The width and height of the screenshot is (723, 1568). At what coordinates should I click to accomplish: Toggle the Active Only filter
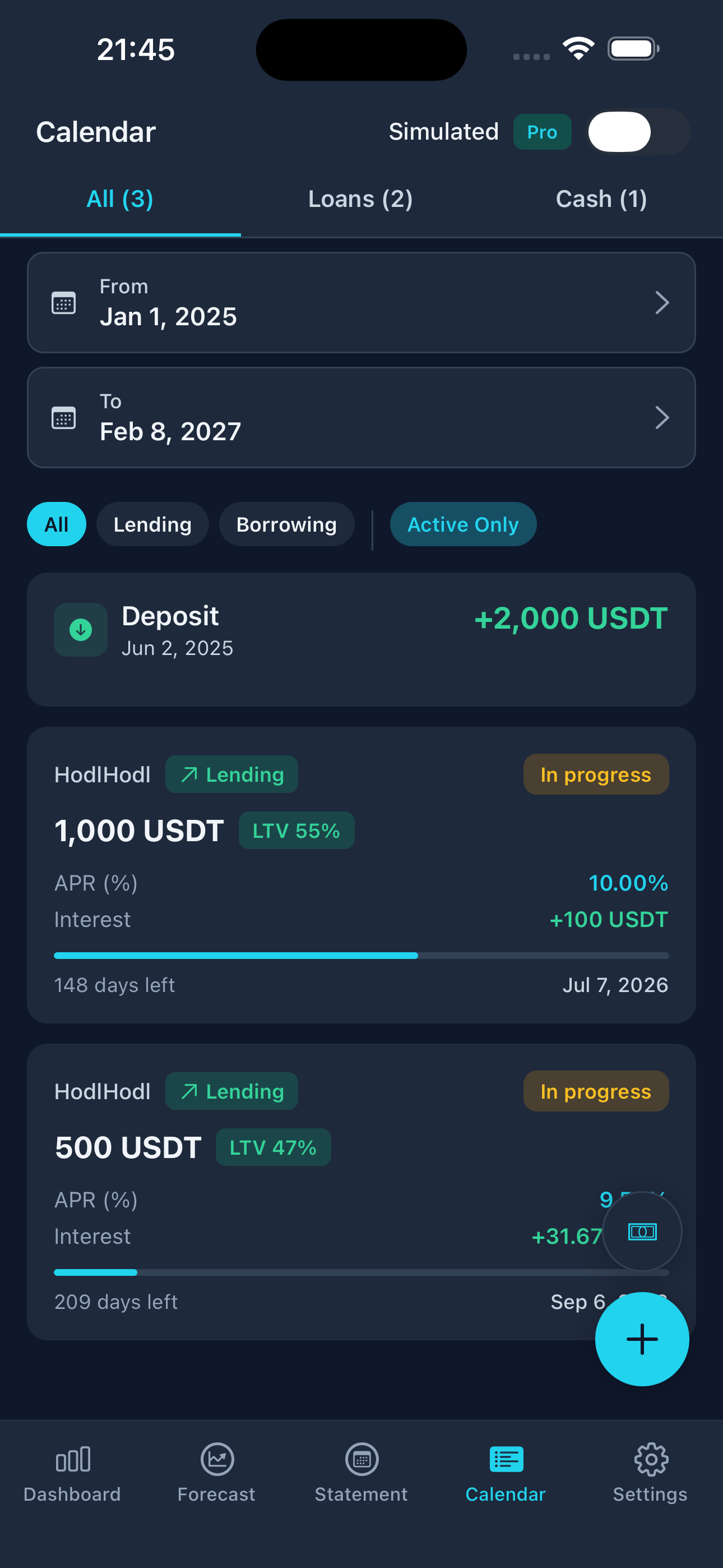coord(462,524)
